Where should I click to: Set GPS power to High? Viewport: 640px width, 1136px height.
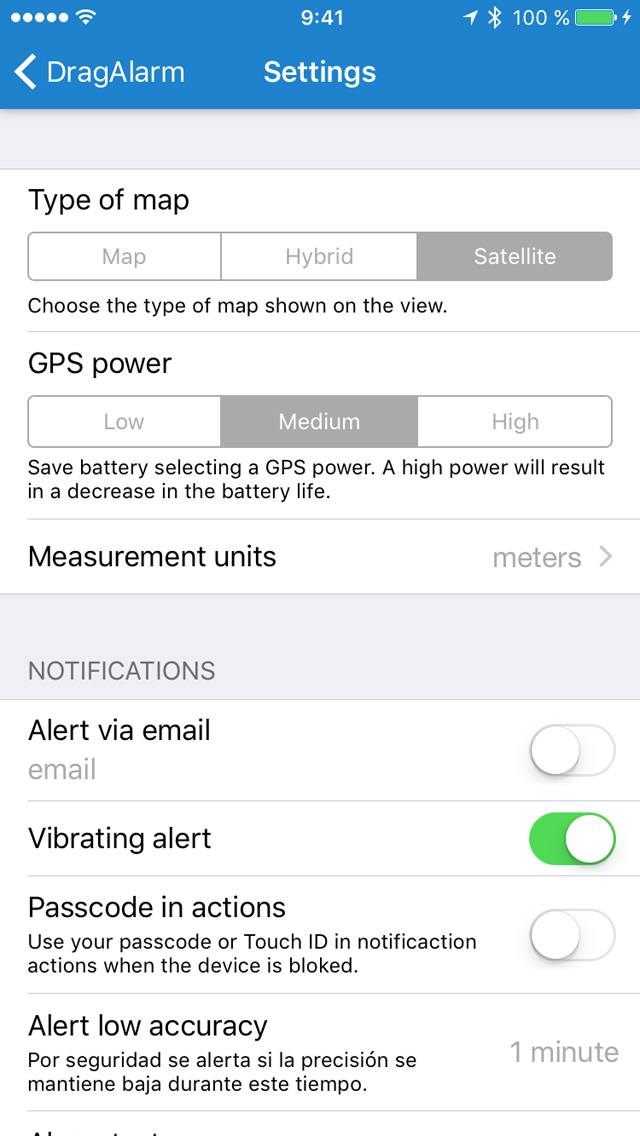pos(514,422)
